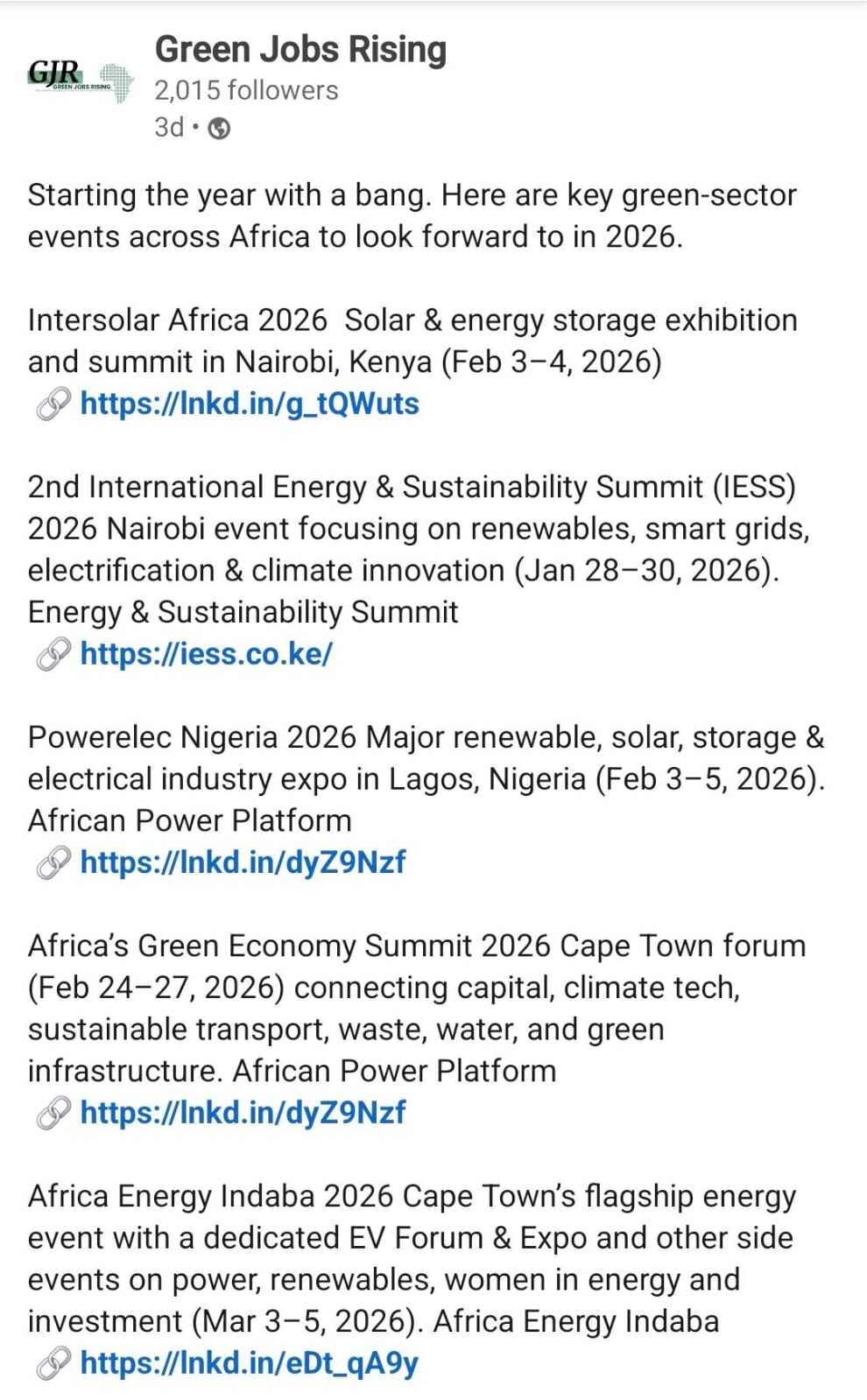The image size is (867, 1400).
Task: Open the link under Africa's Green Economy Summit
Action: point(243,1112)
